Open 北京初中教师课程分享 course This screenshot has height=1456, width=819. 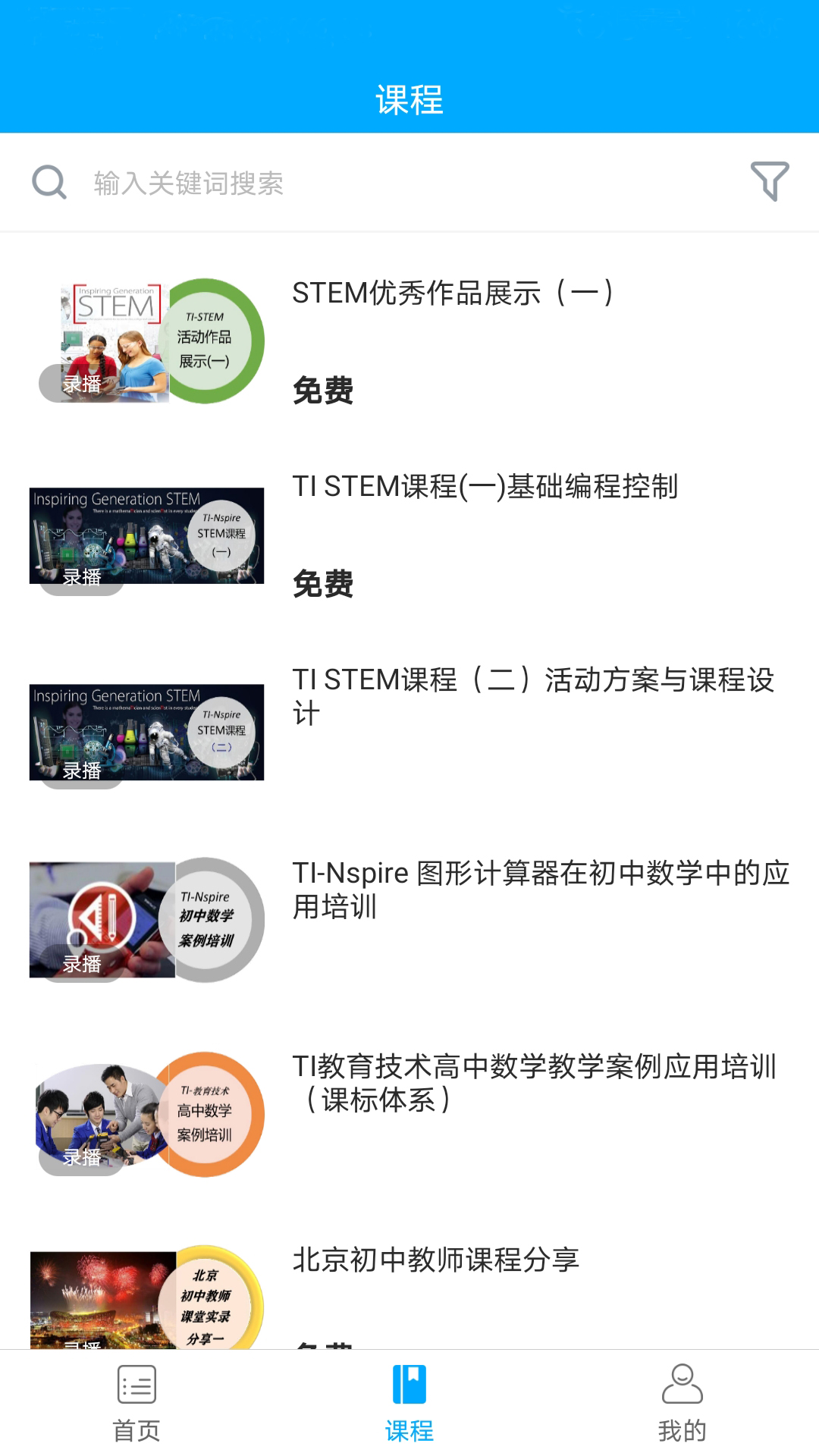click(435, 1260)
